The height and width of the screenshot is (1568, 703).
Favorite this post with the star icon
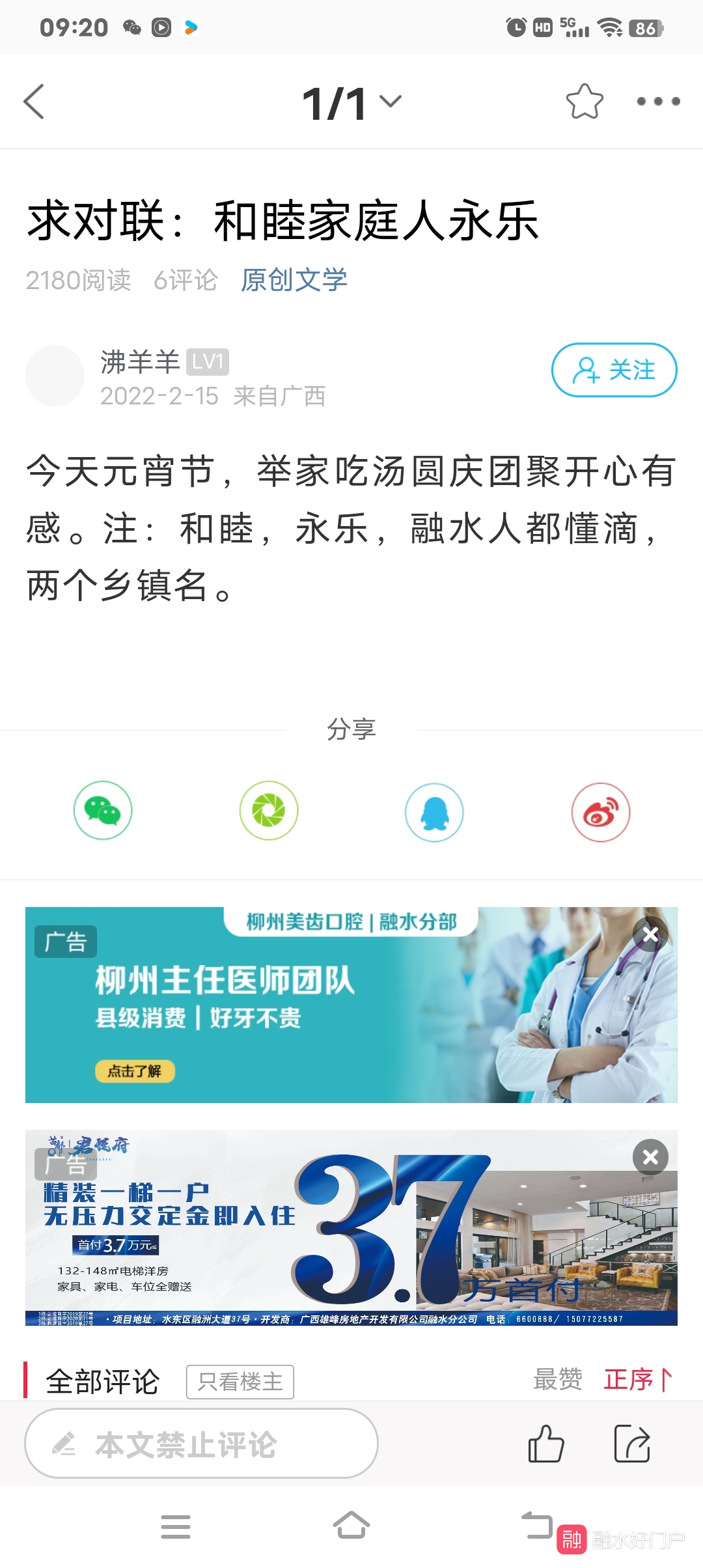(584, 102)
